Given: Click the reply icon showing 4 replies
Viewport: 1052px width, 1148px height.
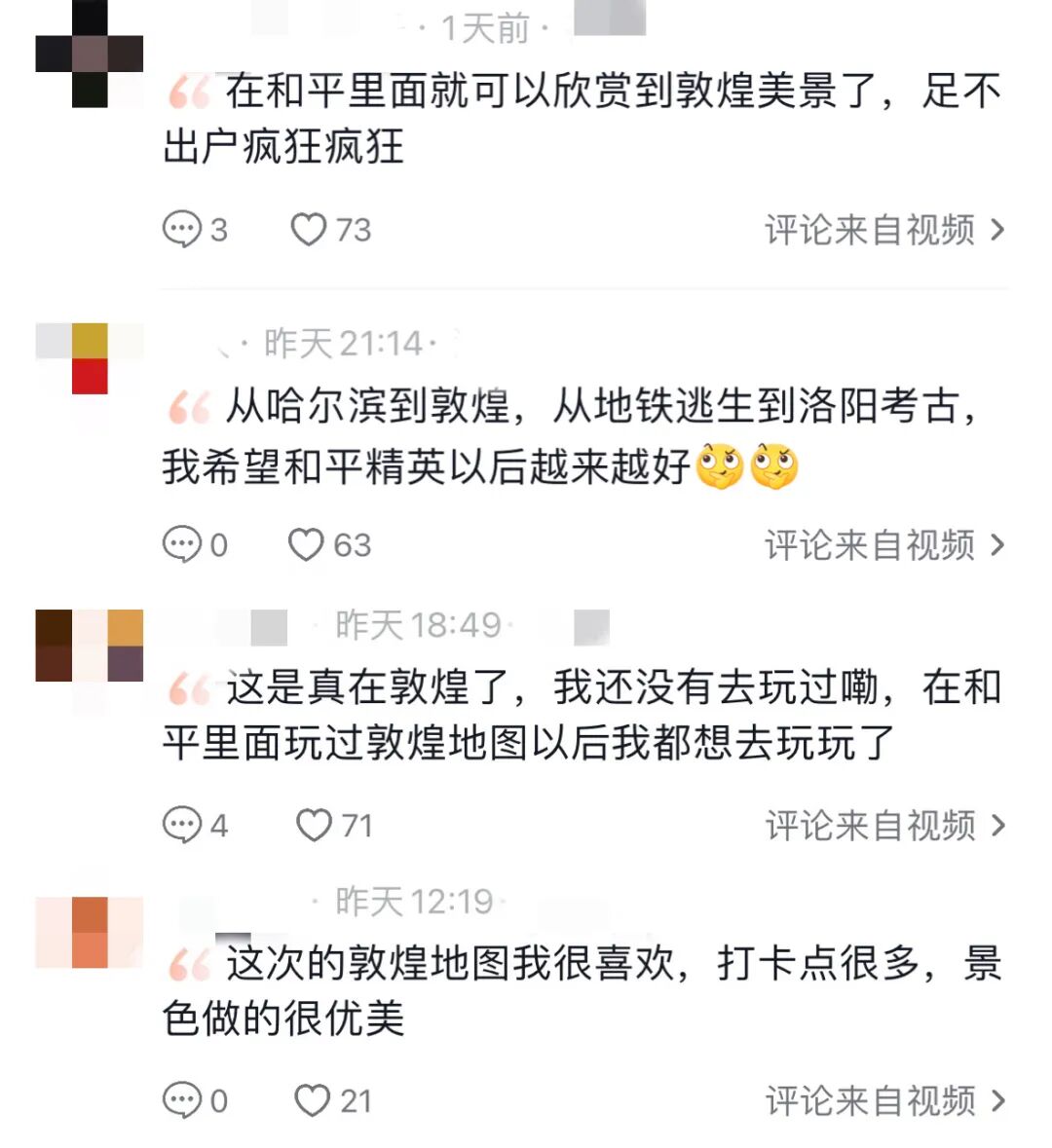Looking at the screenshot, I should [181, 826].
